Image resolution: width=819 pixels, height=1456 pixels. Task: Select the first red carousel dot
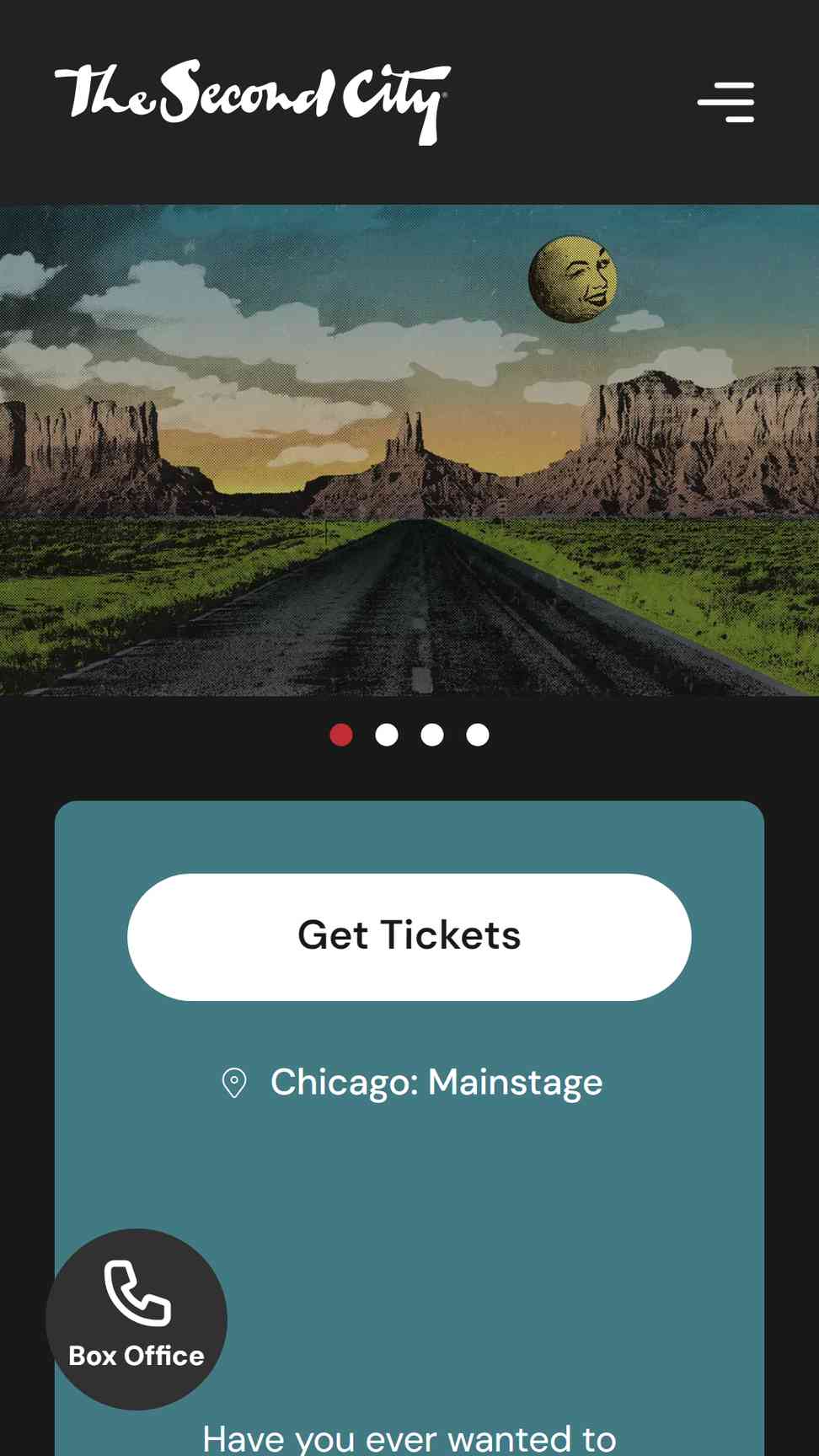pyautogui.click(x=341, y=735)
